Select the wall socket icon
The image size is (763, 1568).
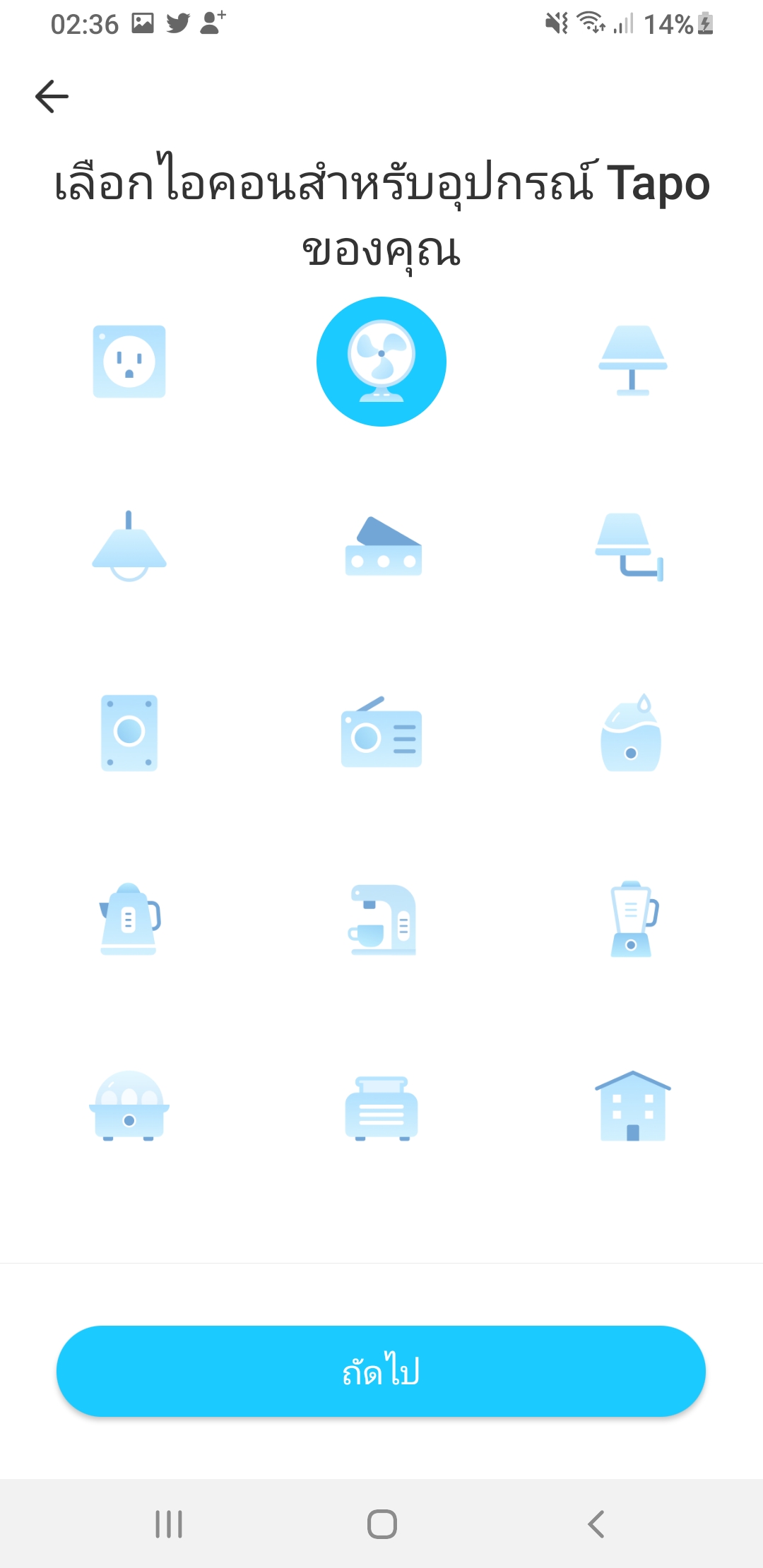pyautogui.click(x=129, y=361)
